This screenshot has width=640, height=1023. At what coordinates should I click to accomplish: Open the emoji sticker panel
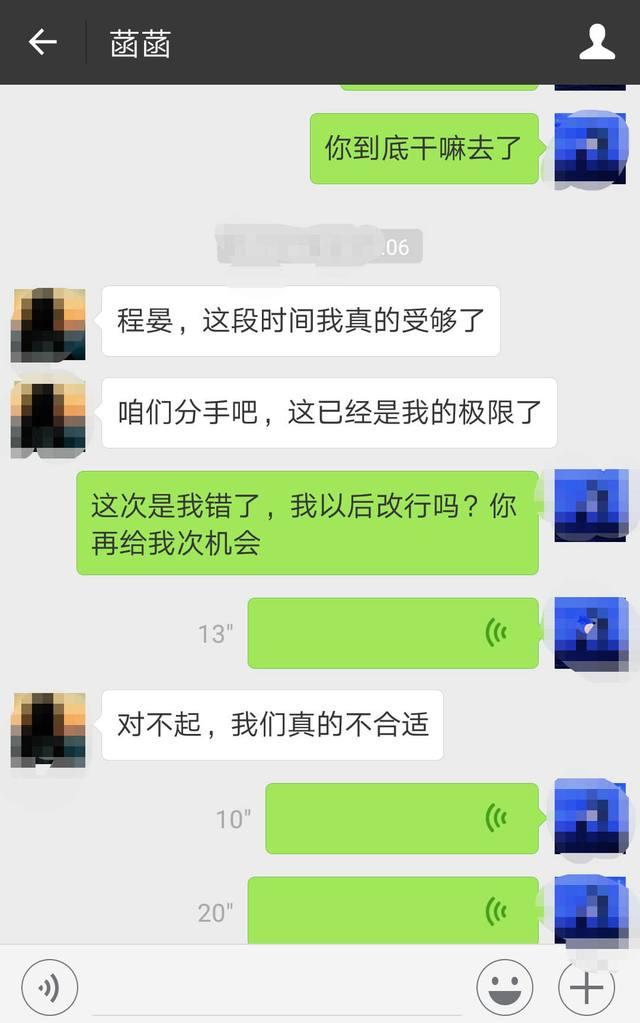tap(504, 987)
